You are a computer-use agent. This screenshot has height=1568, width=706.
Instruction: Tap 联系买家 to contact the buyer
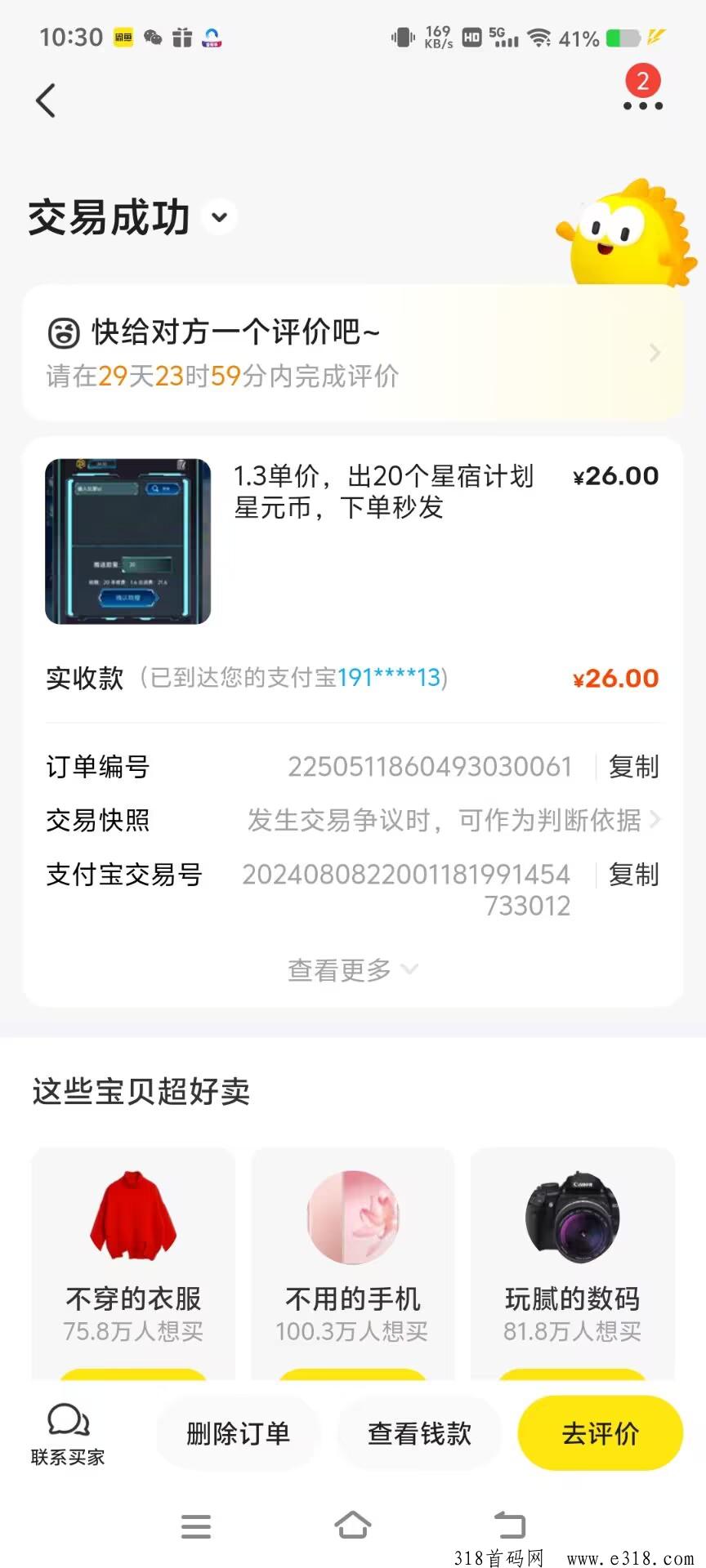[x=68, y=1434]
